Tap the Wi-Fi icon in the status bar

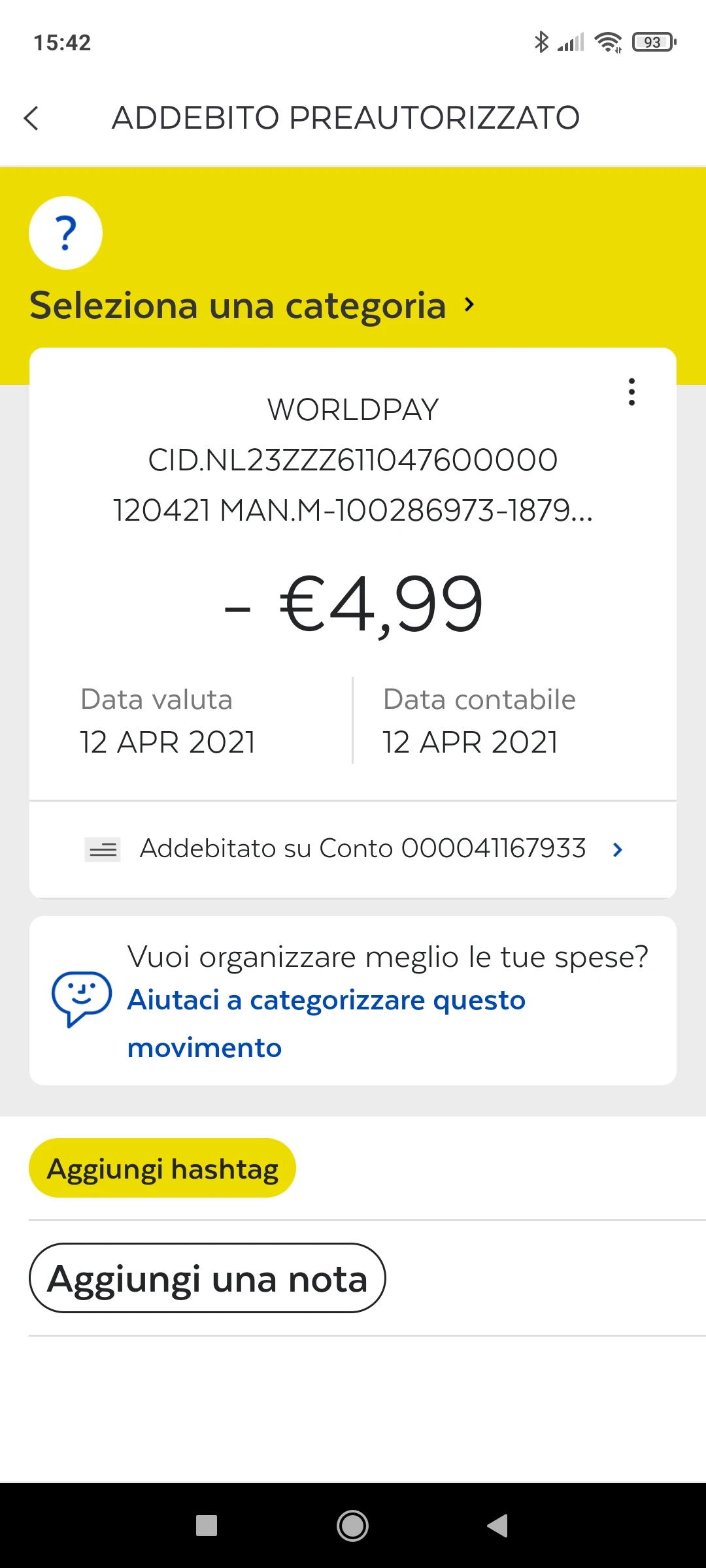[x=607, y=41]
